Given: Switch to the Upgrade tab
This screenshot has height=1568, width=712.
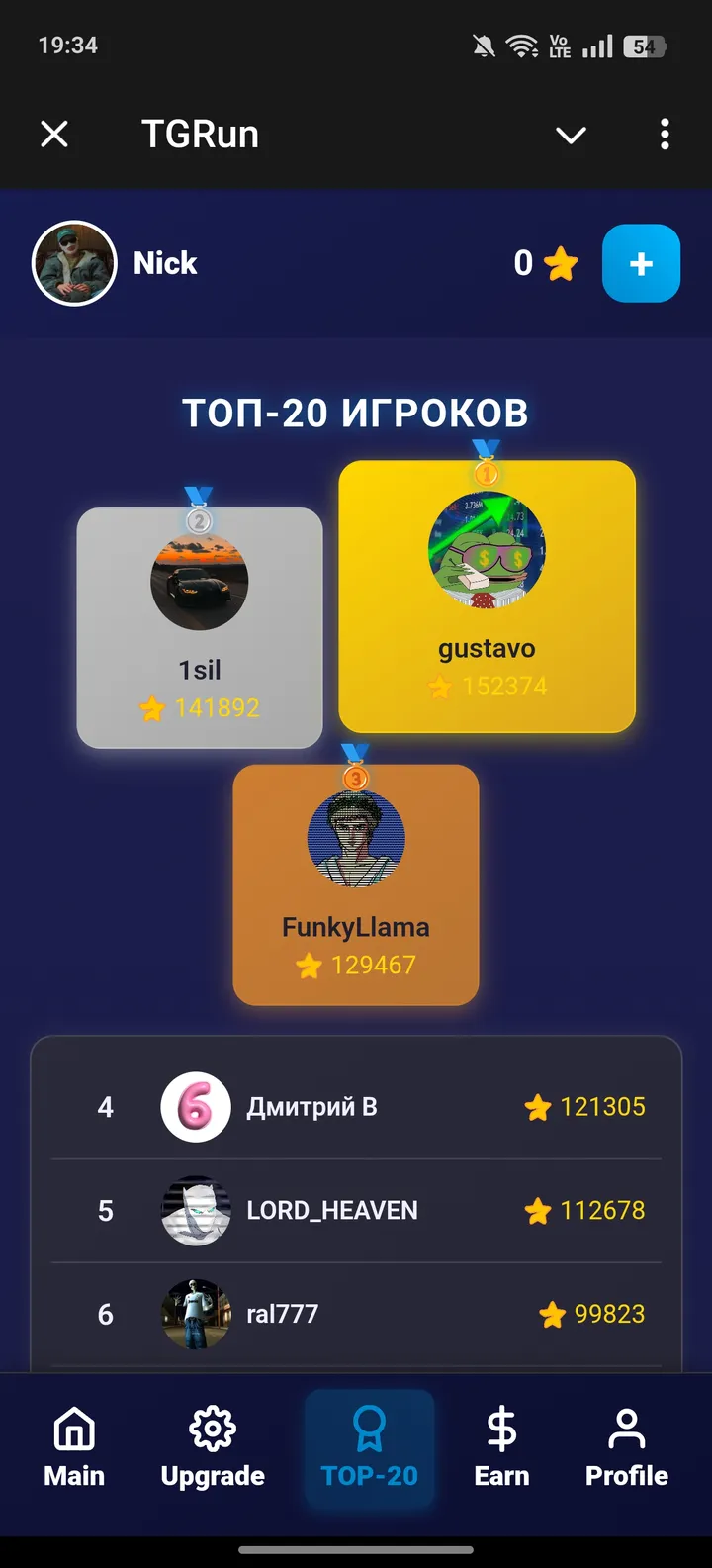Looking at the screenshot, I should 212,1448.
